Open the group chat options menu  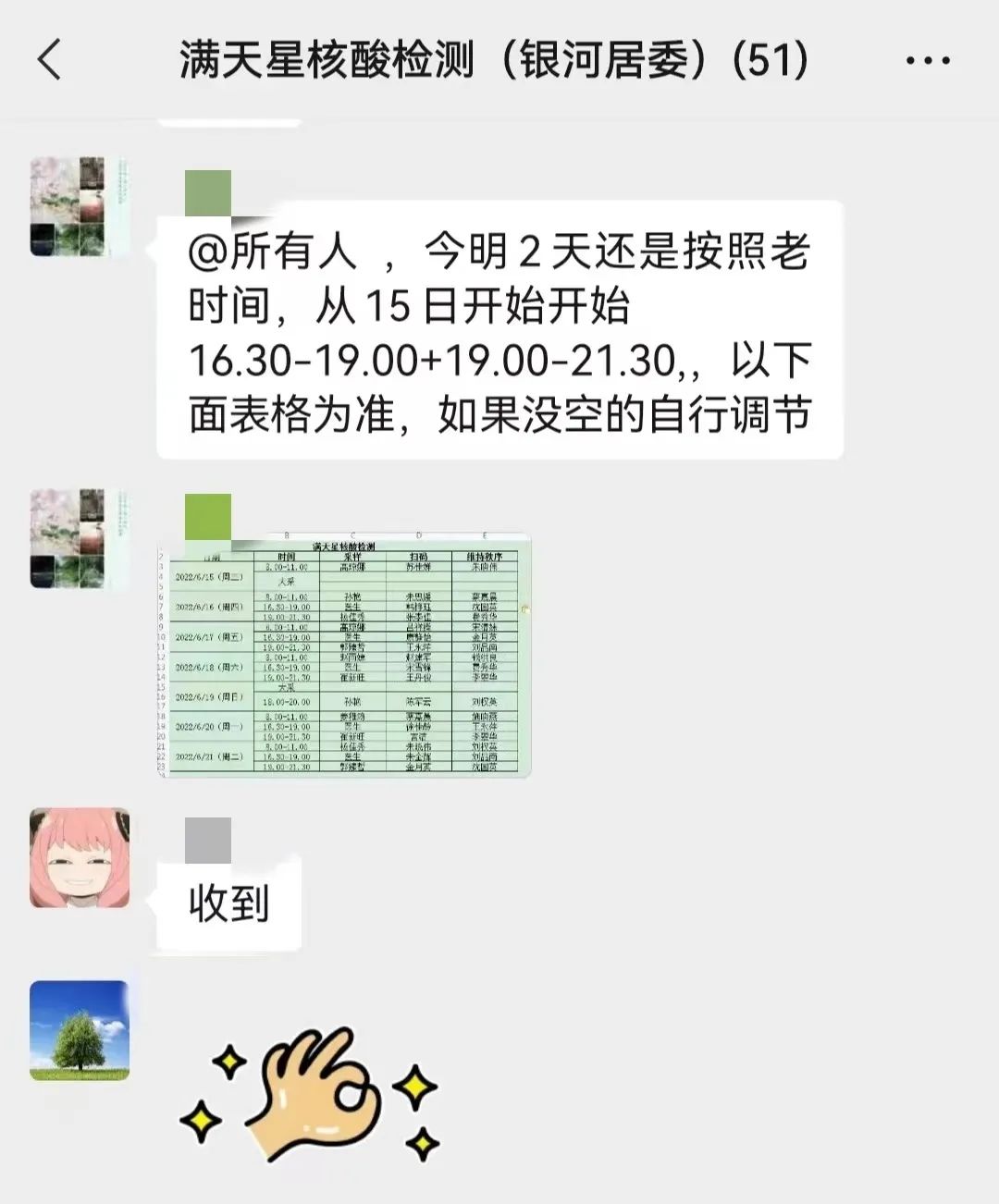(x=927, y=61)
